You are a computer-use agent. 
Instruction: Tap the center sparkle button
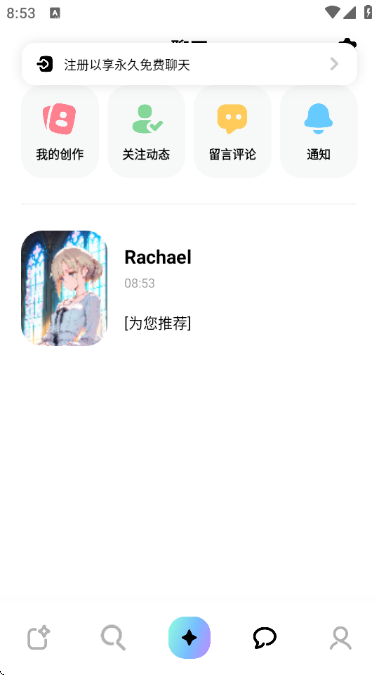(189, 638)
